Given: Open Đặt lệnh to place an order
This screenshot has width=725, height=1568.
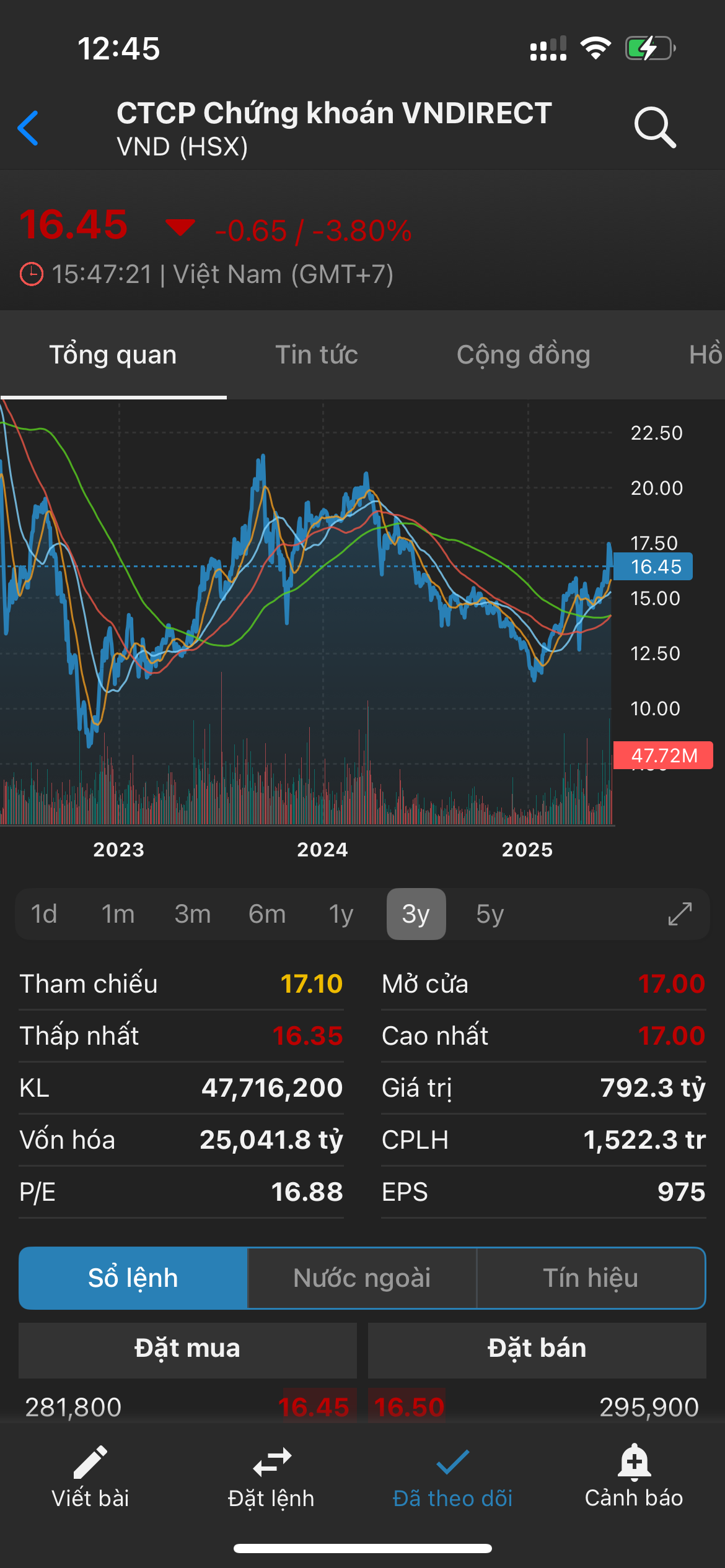Looking at the screenshot, I should 271,1476.
